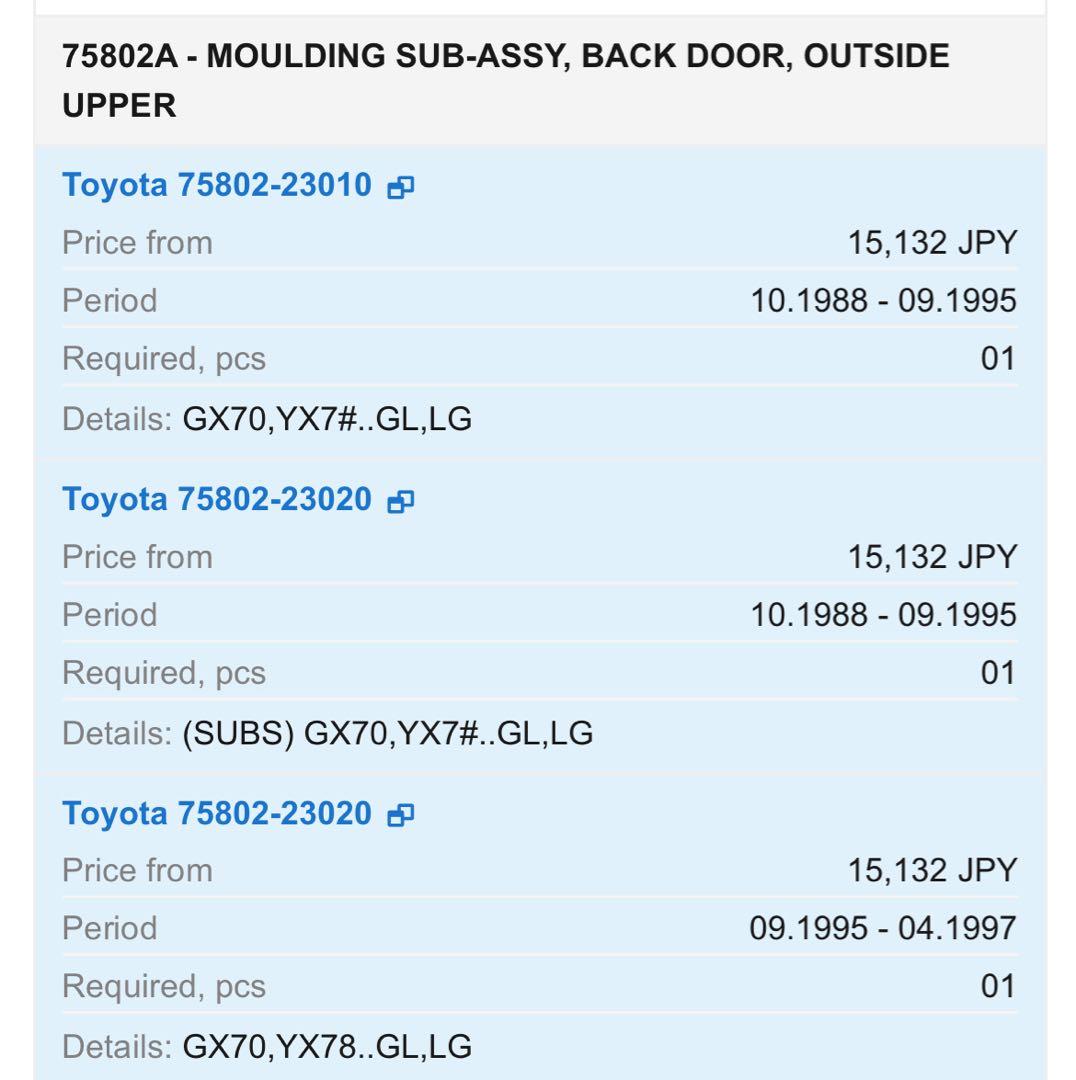This screenshot has height=1080, width=1076.
Task: Click the copy icon beside Toyota 75802-23010
Action: point(403,185)
